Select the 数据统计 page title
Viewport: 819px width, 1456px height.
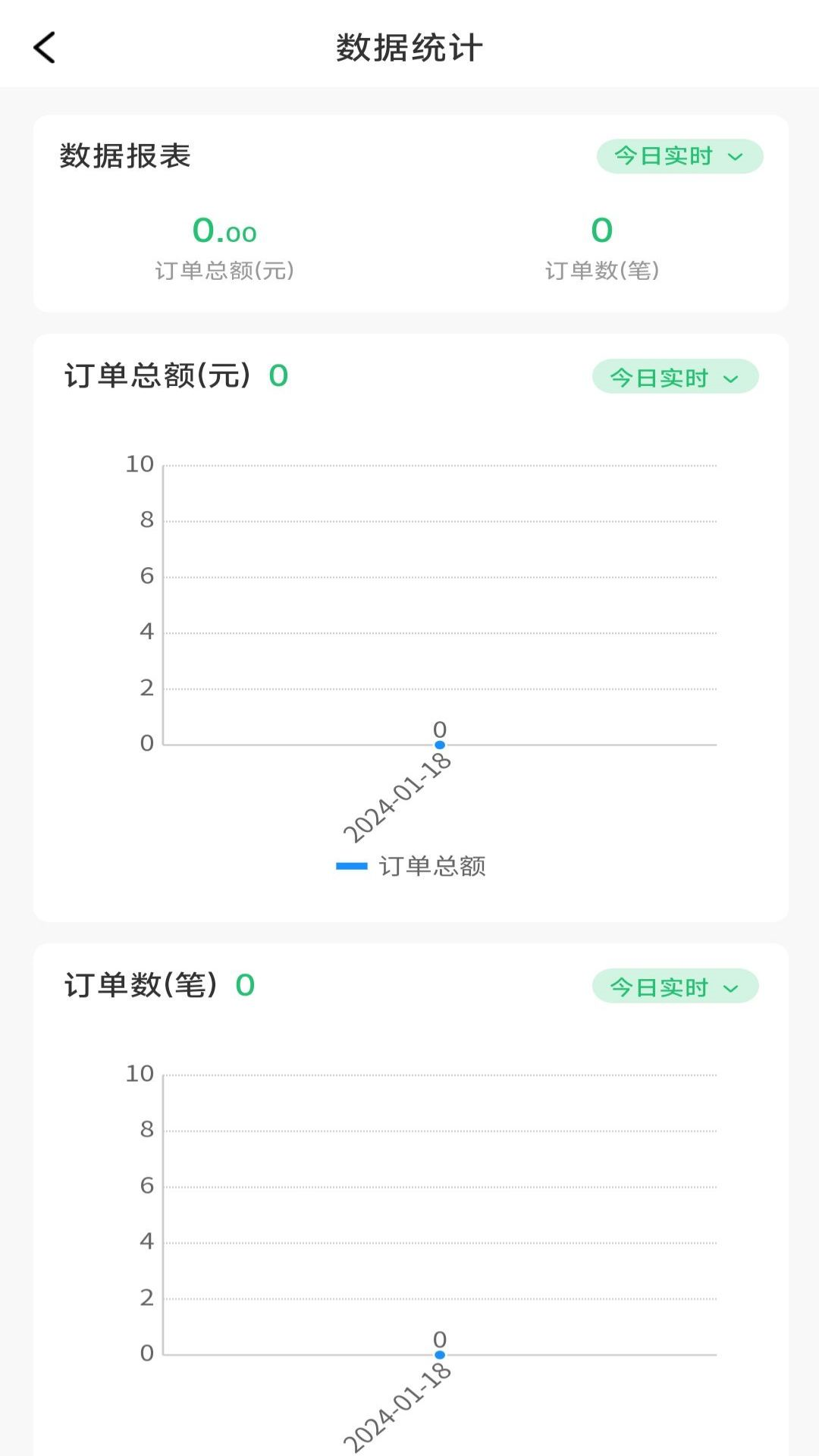[x=409, y=45]
